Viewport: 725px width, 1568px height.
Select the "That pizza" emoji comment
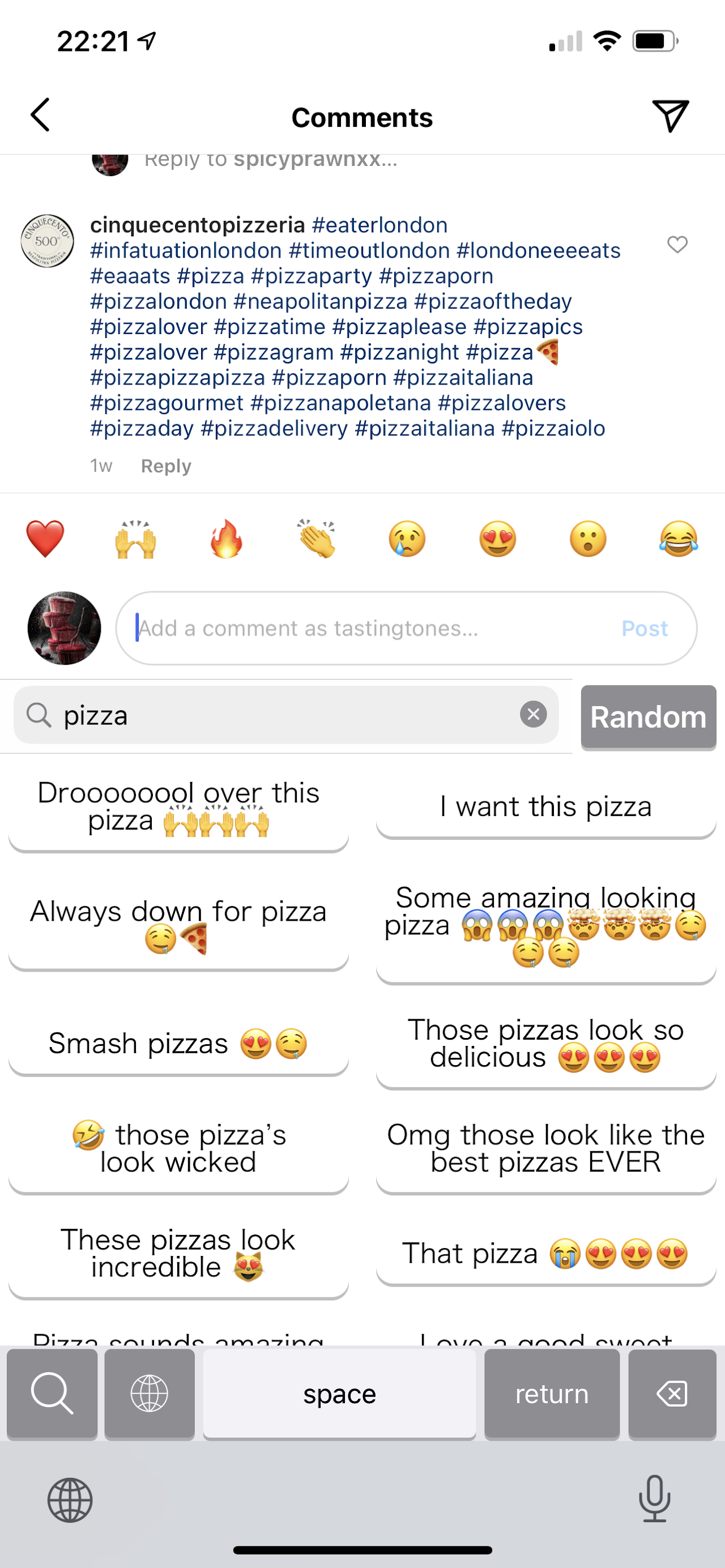click(545, 1254)
